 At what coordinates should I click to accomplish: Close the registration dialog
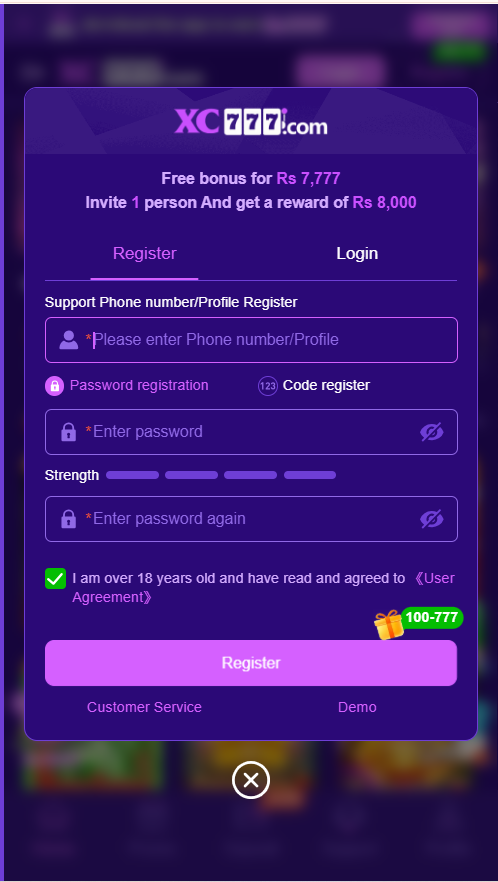point(251,780)
